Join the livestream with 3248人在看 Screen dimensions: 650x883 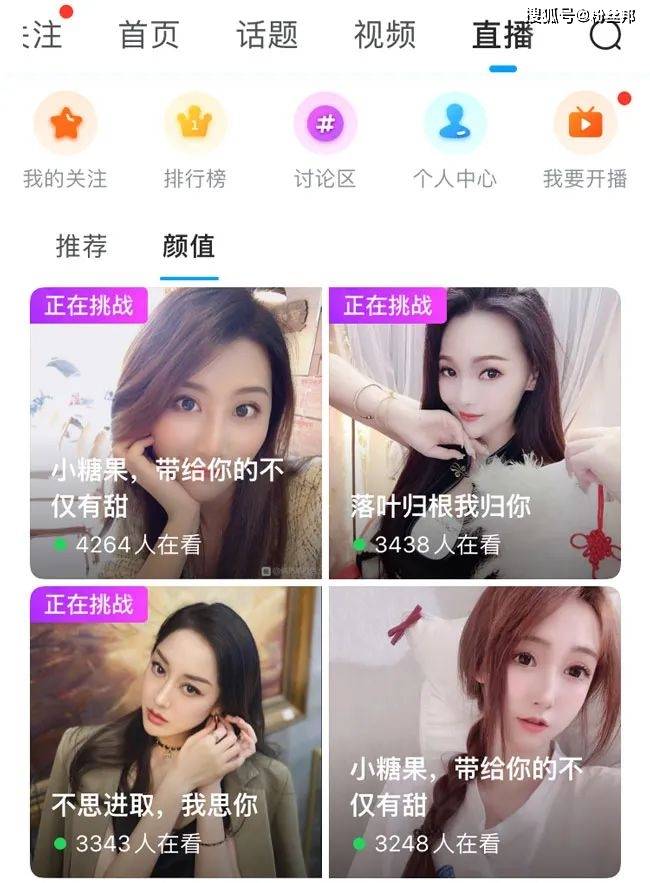(475, 732)
